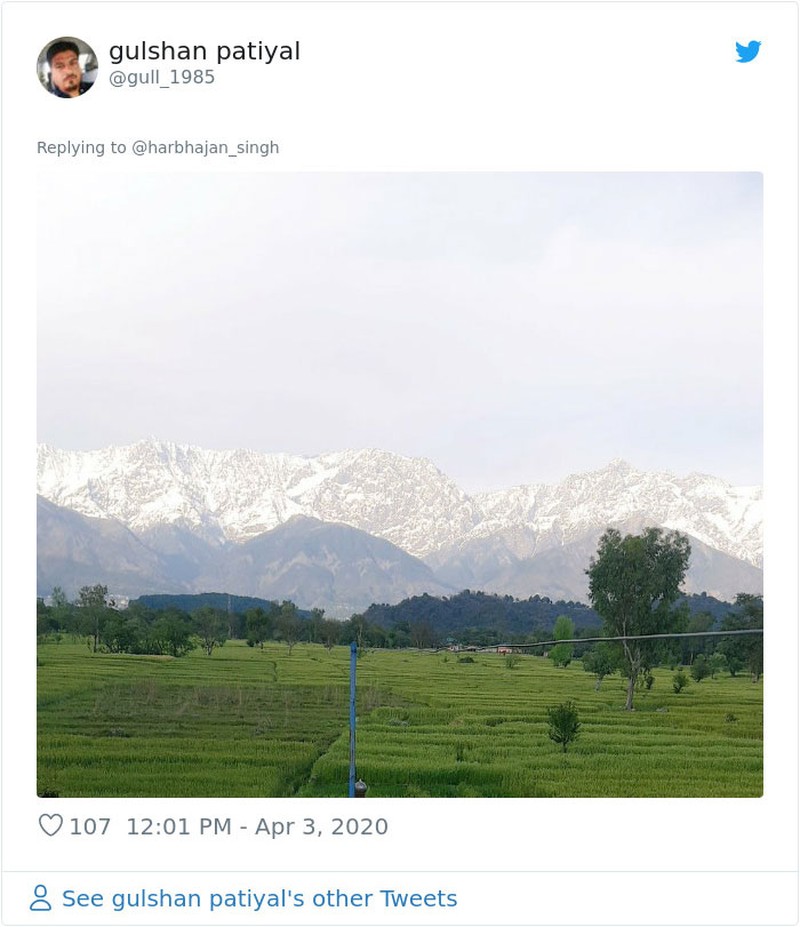800x927 pixels.
Task: Click the "Replying to @harbhajan_singh" link
Action: [160, 147]
